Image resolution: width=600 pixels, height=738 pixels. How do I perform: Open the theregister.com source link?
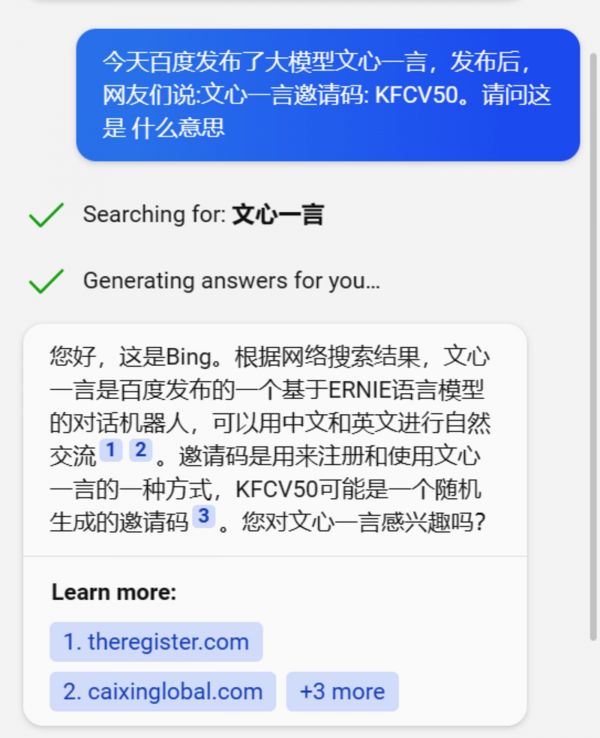point(156,642)
